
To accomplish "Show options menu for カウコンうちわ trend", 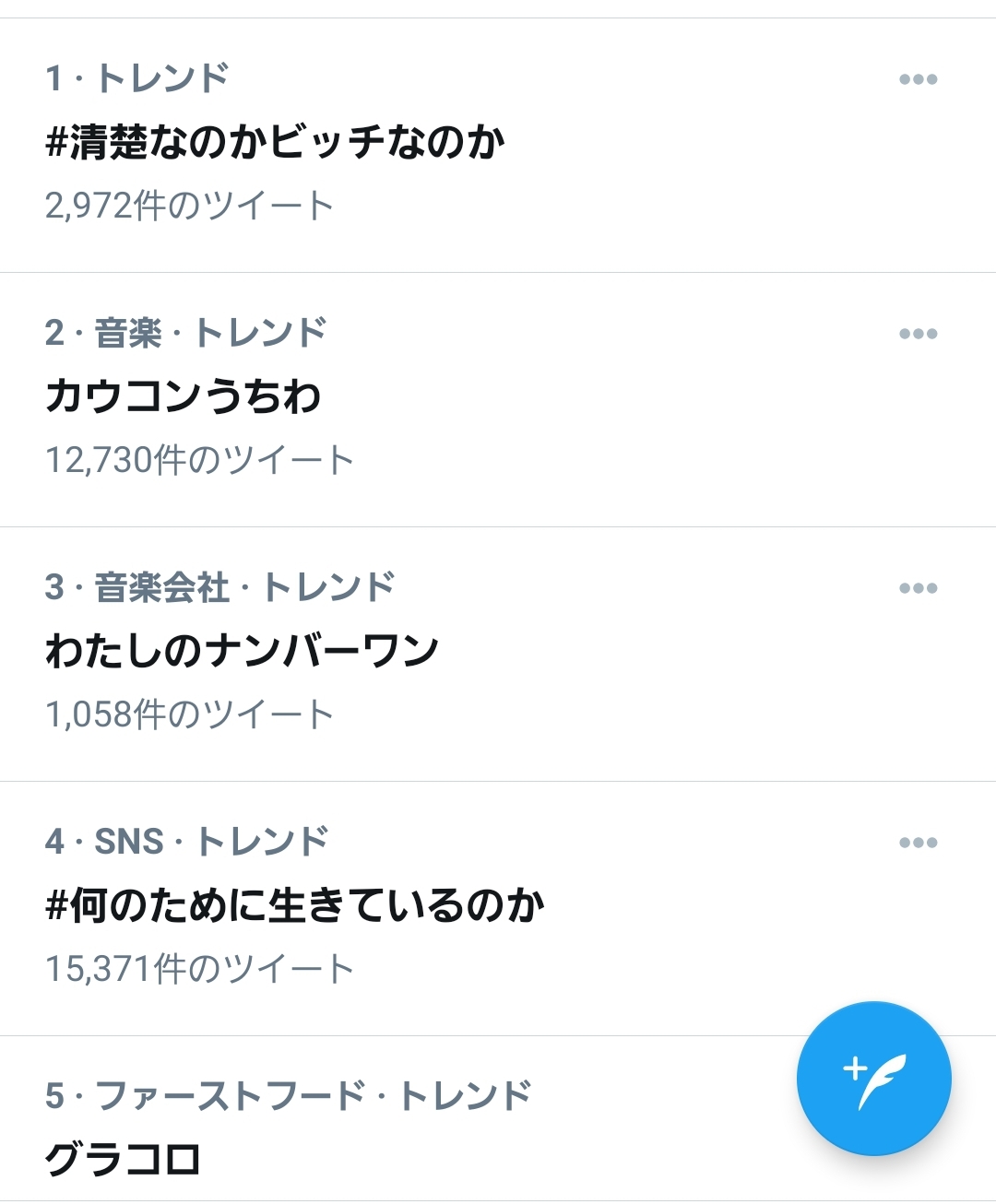I will (918, 334).
